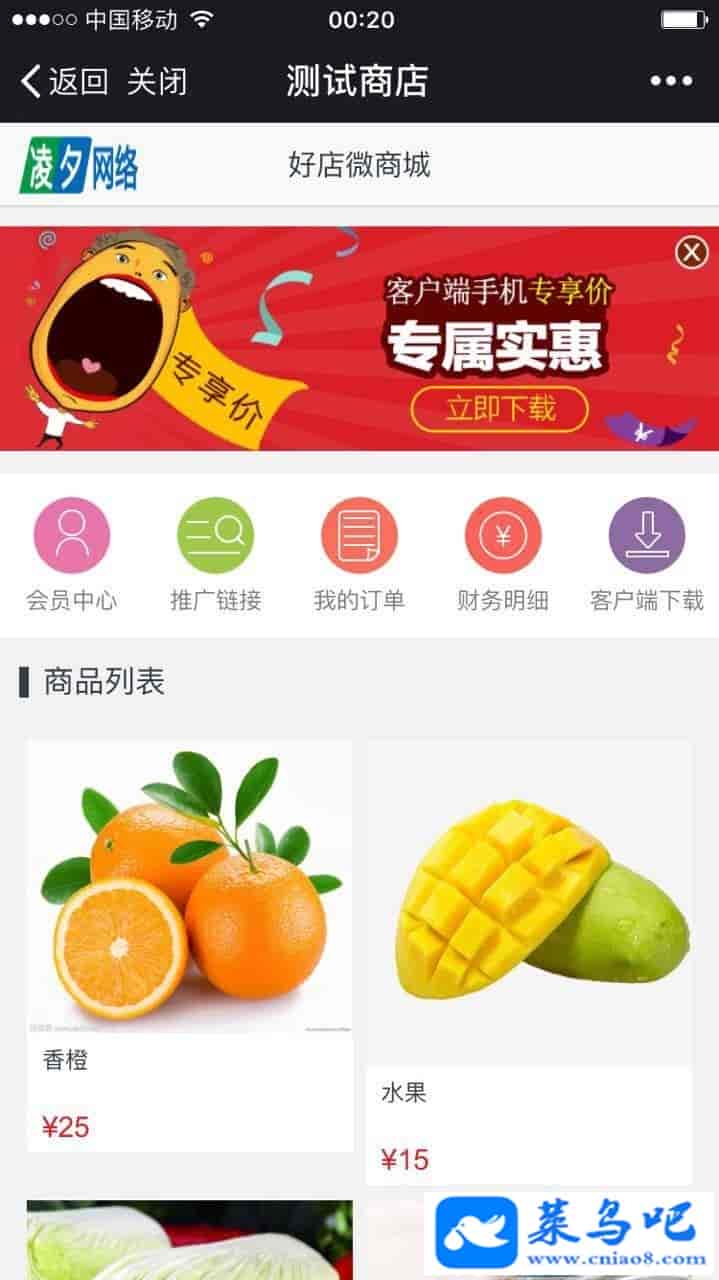Screen dimensions: 719x1280
Task: Open 推广链接 promotion link
Action: [x=216, y=553]
